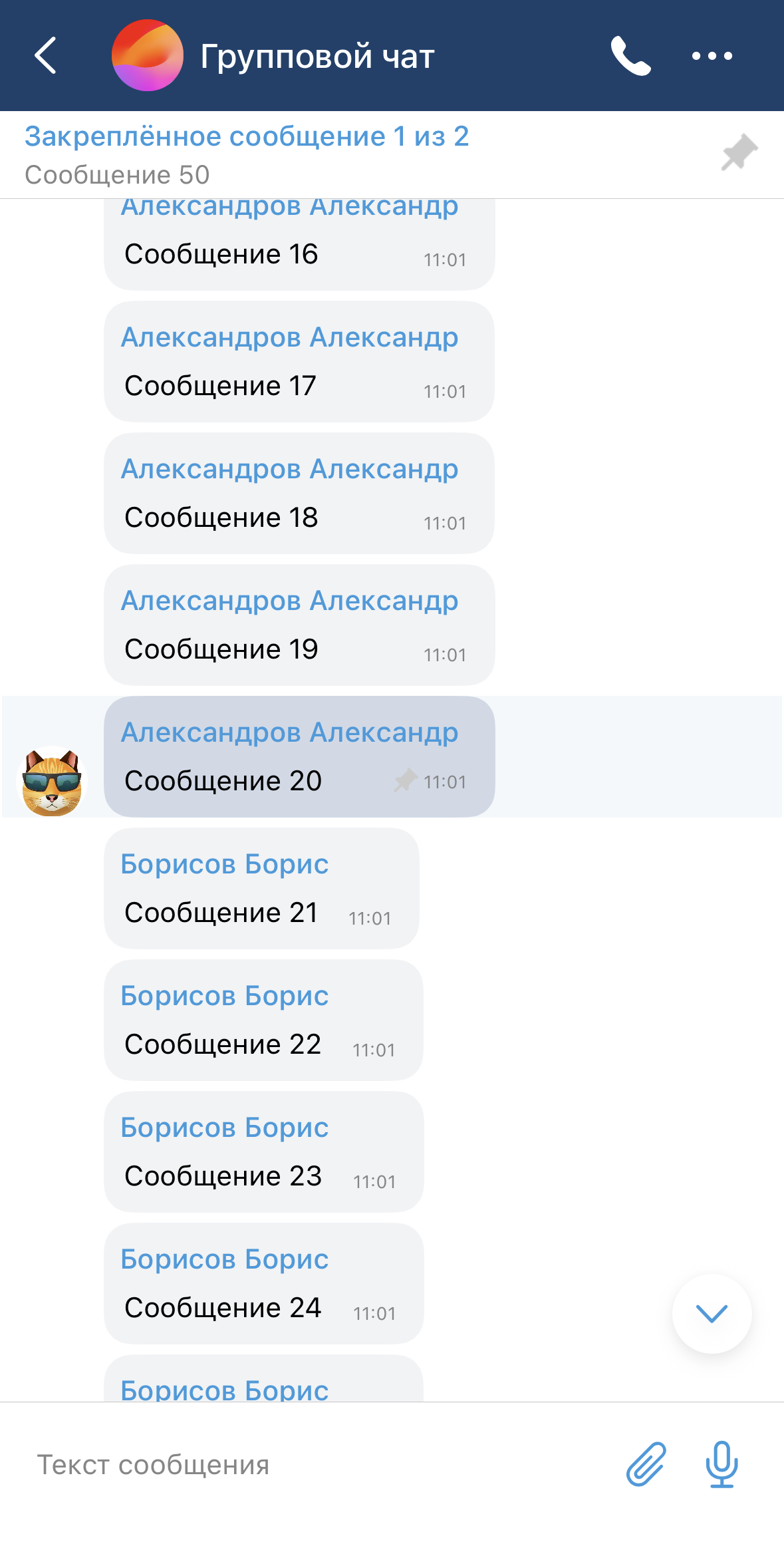Record a voice message with the microphone
Image resolution: width=784 pixels, height=1554 pixels.
(x=721, y=1464)
